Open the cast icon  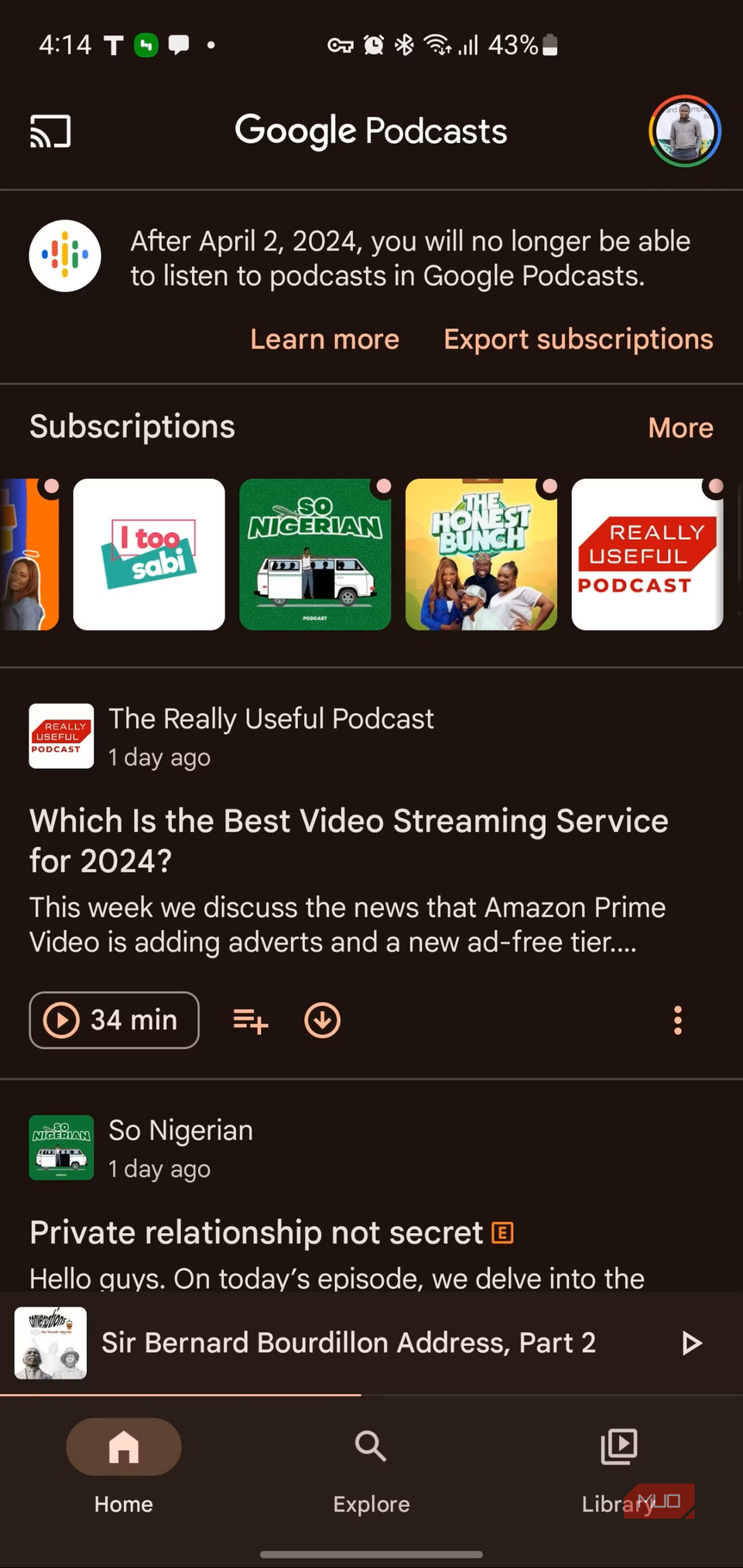pyautogui.click(x=50, y=131)
